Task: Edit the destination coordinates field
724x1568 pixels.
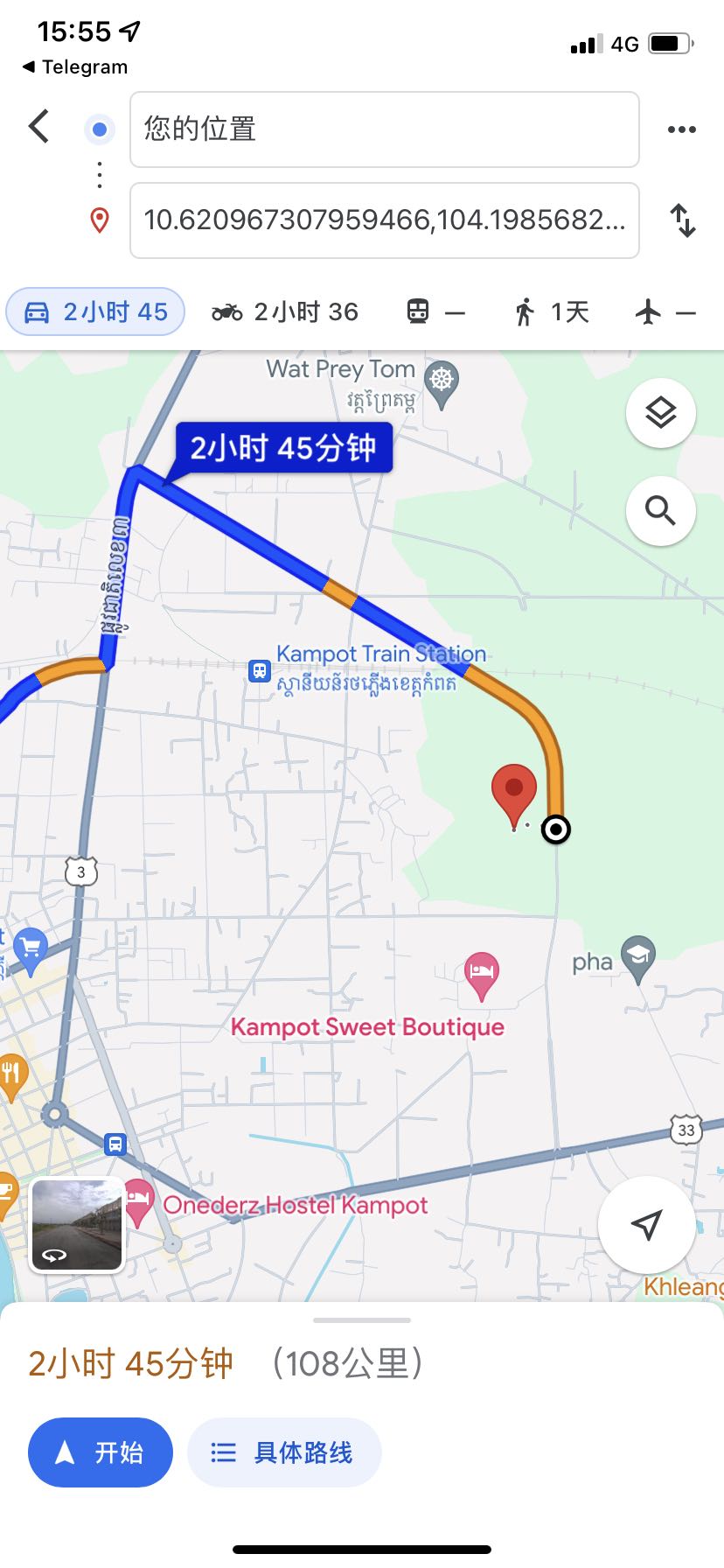Action: [x=384, y=220]
